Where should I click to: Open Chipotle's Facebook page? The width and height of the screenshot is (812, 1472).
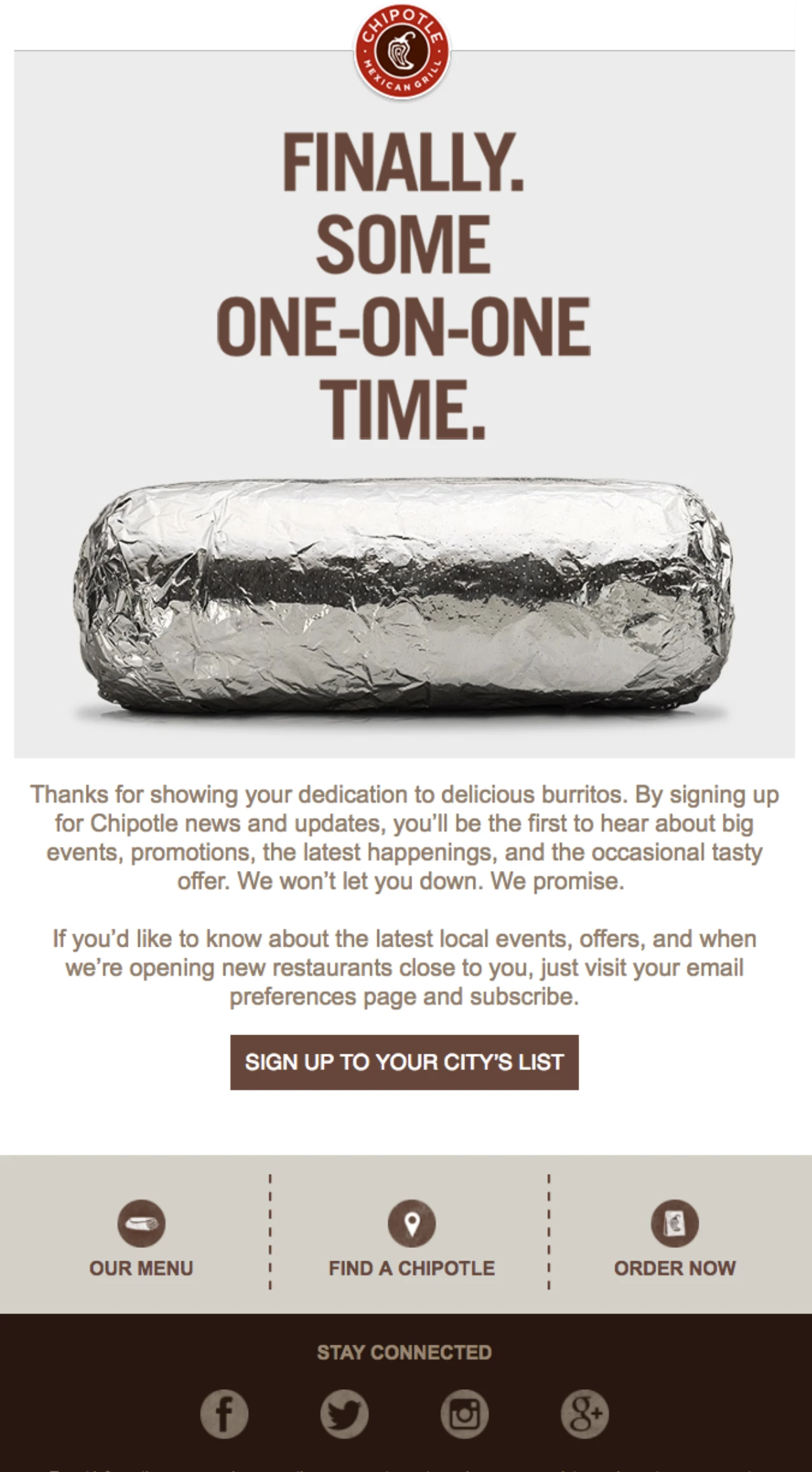(x=224, y=1414)
